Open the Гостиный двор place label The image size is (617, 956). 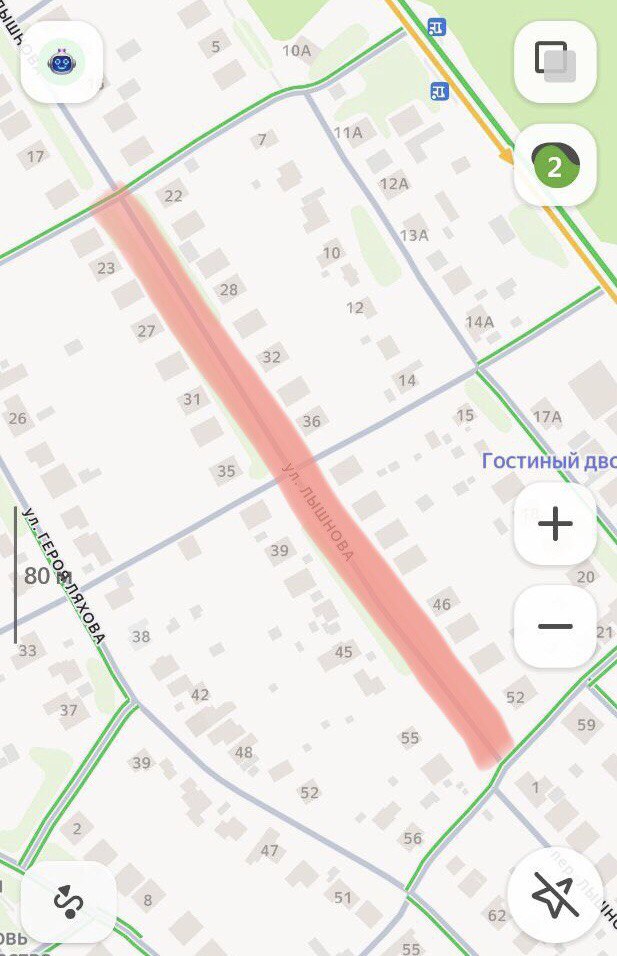coord(548,462)
